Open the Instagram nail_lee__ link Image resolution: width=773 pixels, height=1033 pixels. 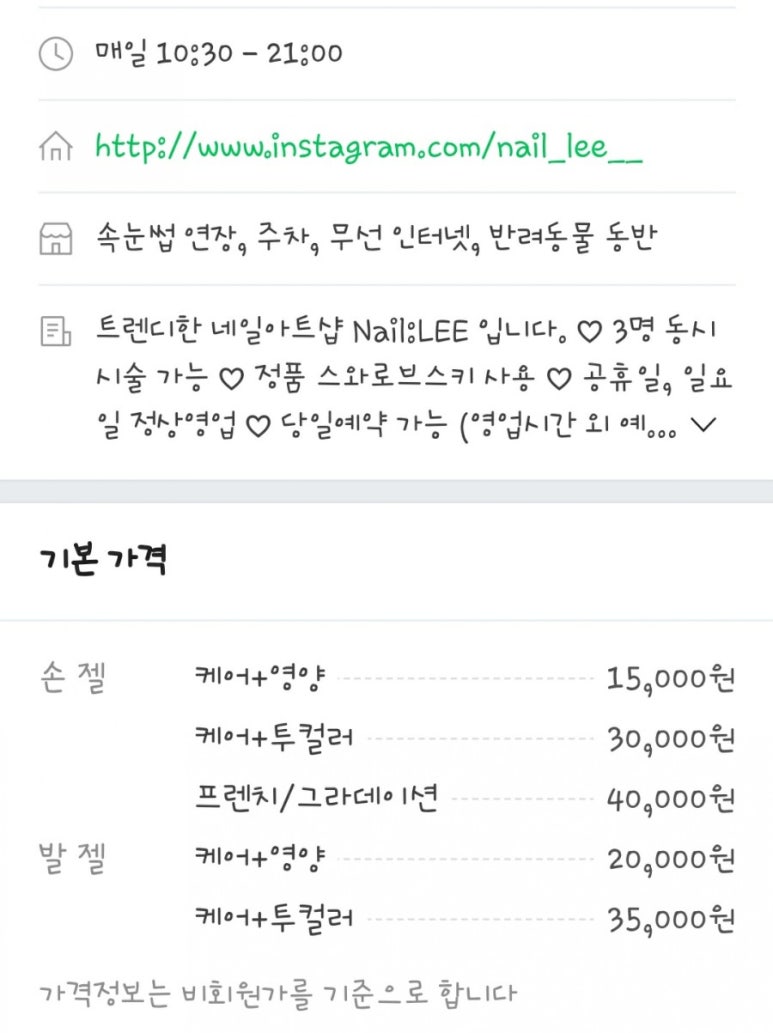pyautogui.click(x=368, y=148)
